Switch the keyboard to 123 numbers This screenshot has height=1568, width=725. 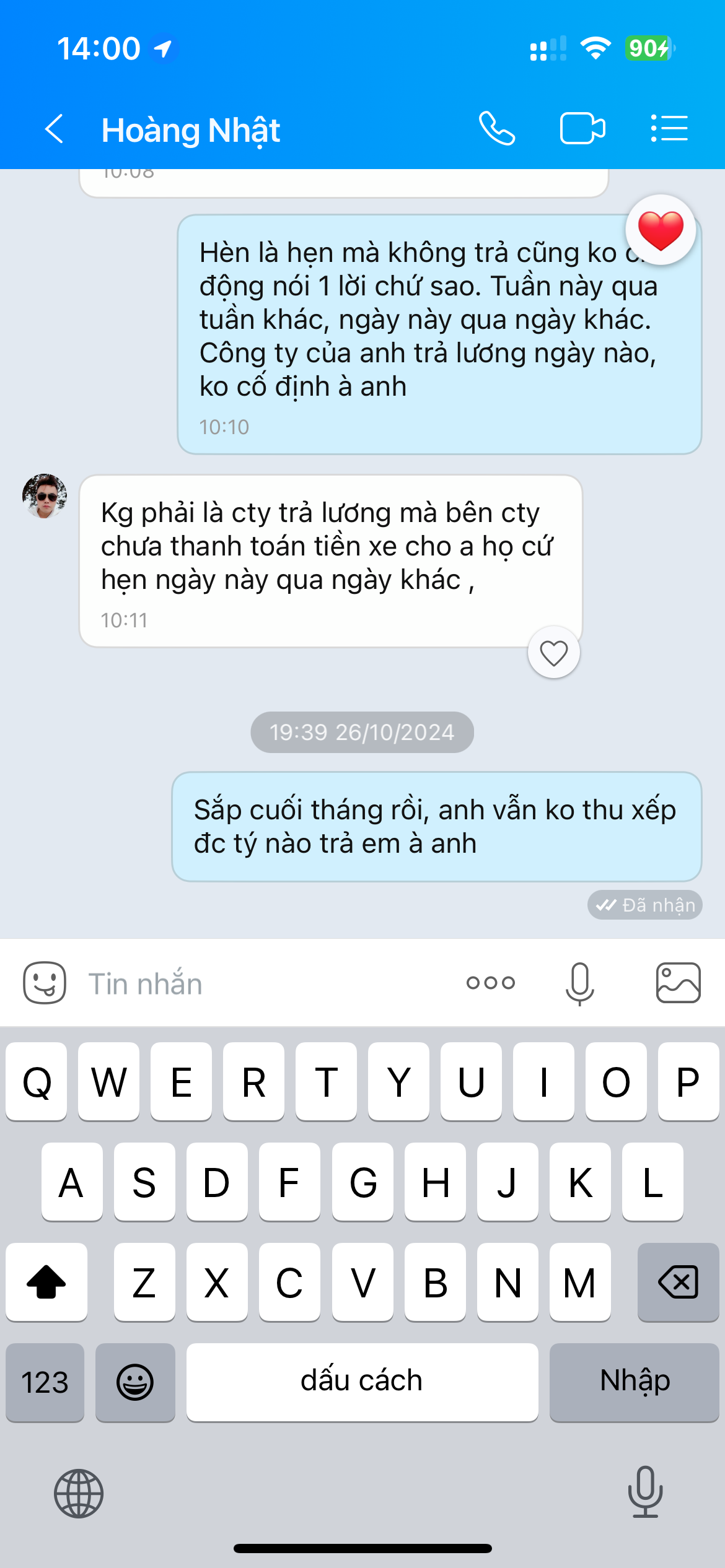tap(45, 1382)
